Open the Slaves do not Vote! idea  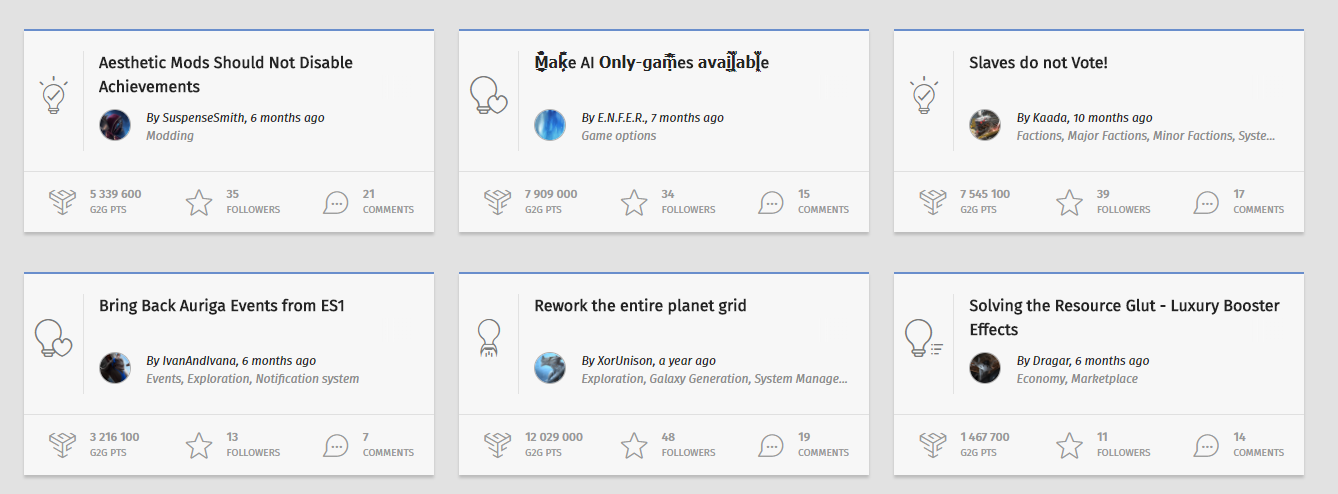(1038, 63)
